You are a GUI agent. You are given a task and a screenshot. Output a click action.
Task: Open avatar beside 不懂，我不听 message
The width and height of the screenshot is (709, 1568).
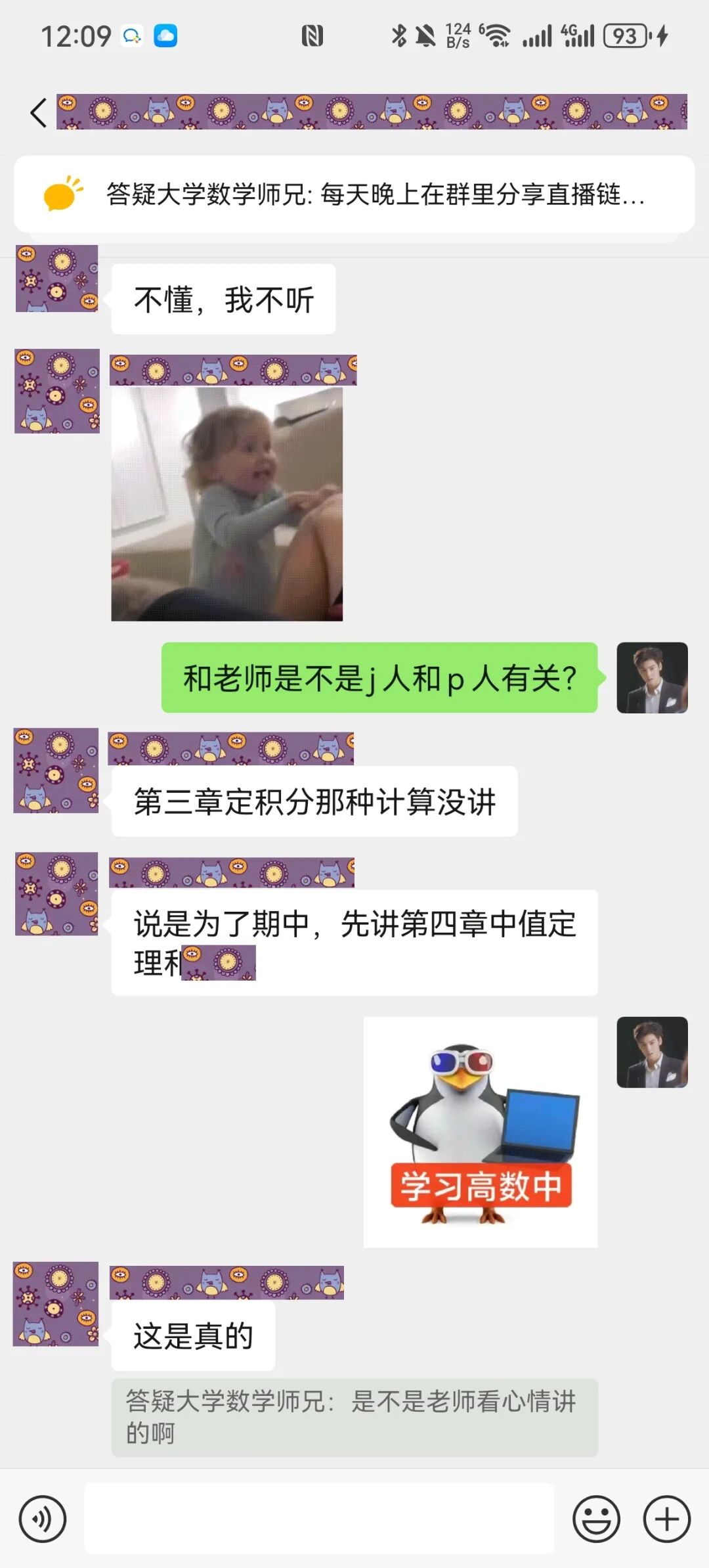click(x=57, y=279)
